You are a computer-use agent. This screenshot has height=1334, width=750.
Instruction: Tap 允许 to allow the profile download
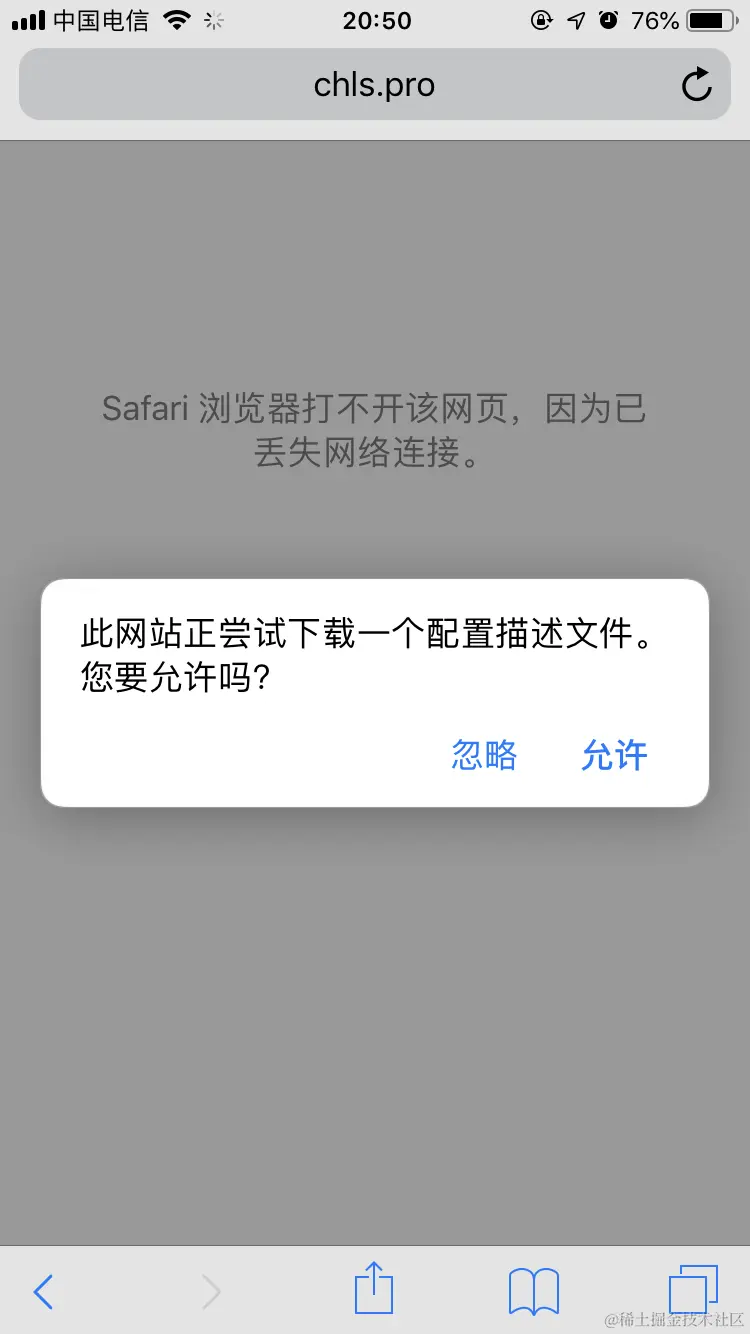(x=614, y=755)
